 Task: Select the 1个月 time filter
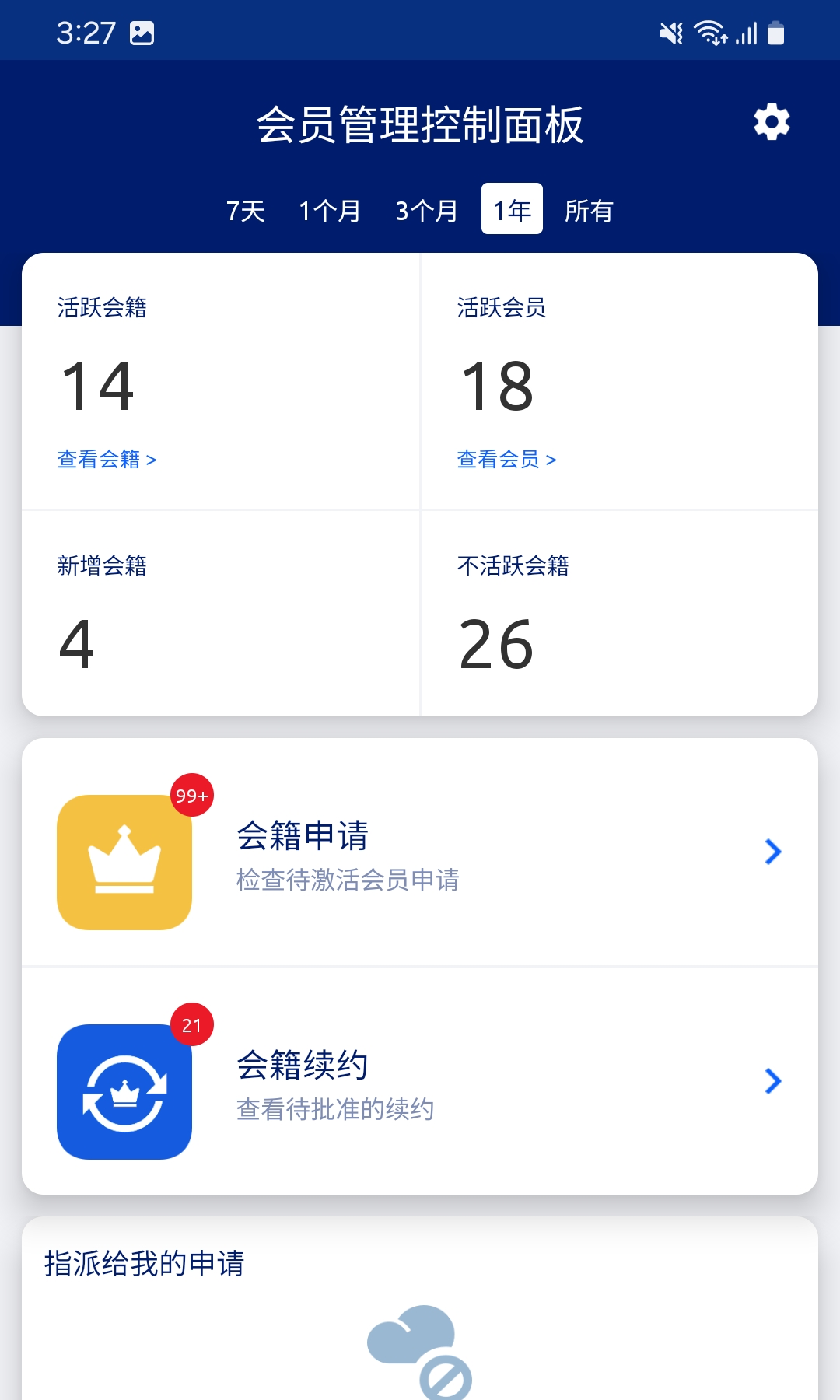tap(329, 208)
